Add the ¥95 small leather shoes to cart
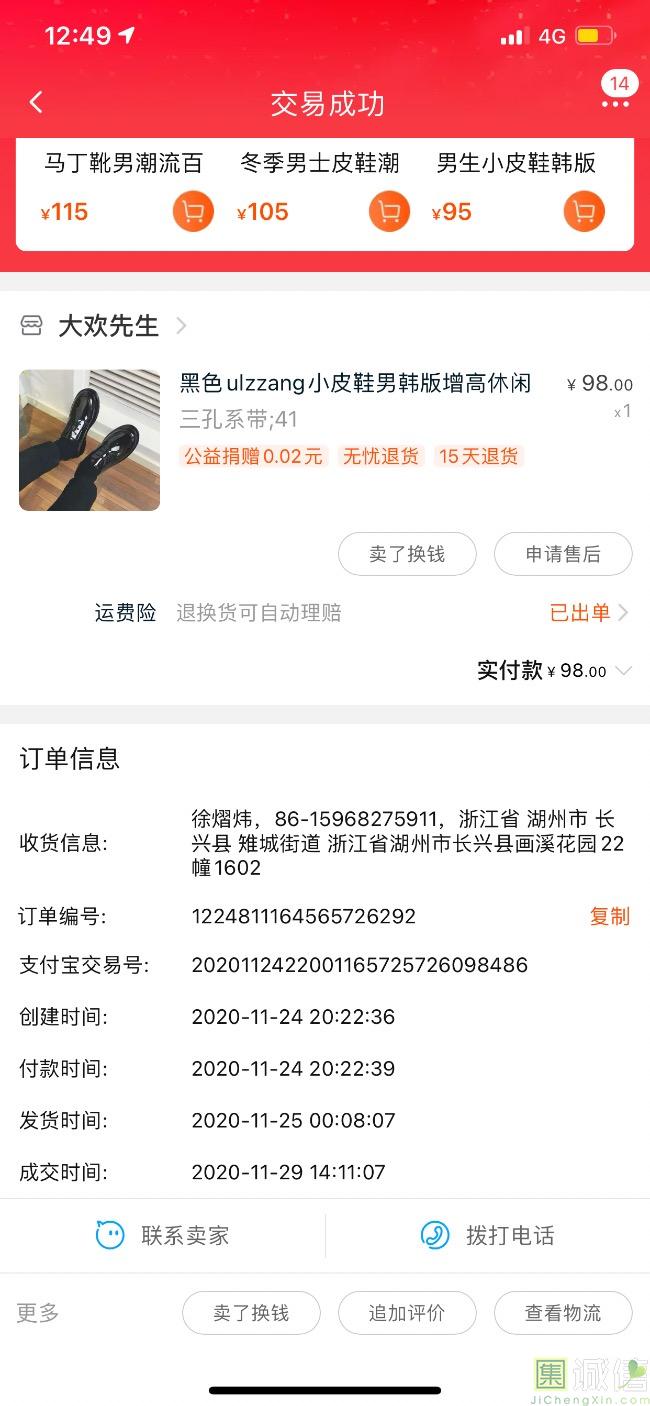This screenshot has height=1406, width=650. [584, 211]
